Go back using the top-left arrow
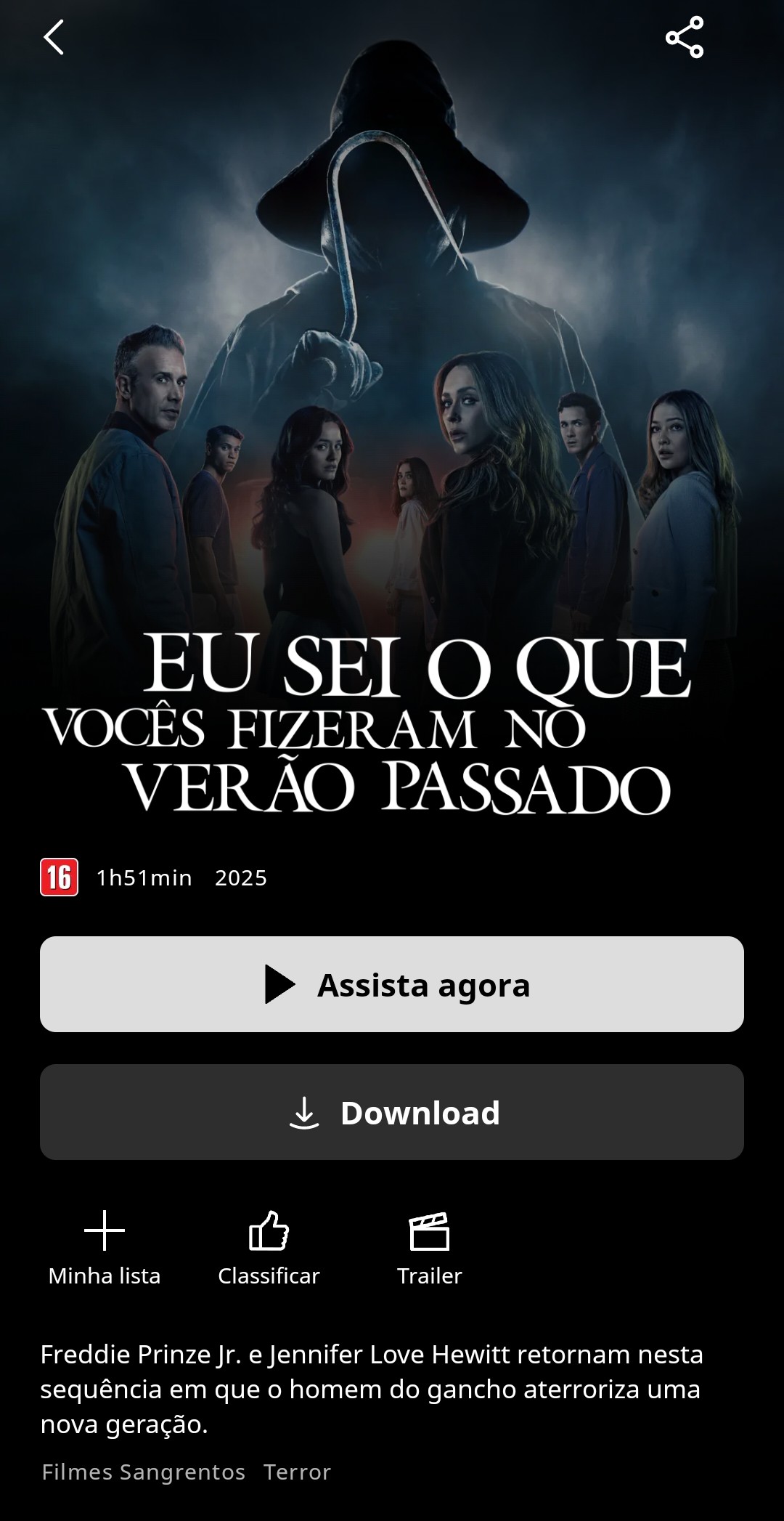 [54, 38]
